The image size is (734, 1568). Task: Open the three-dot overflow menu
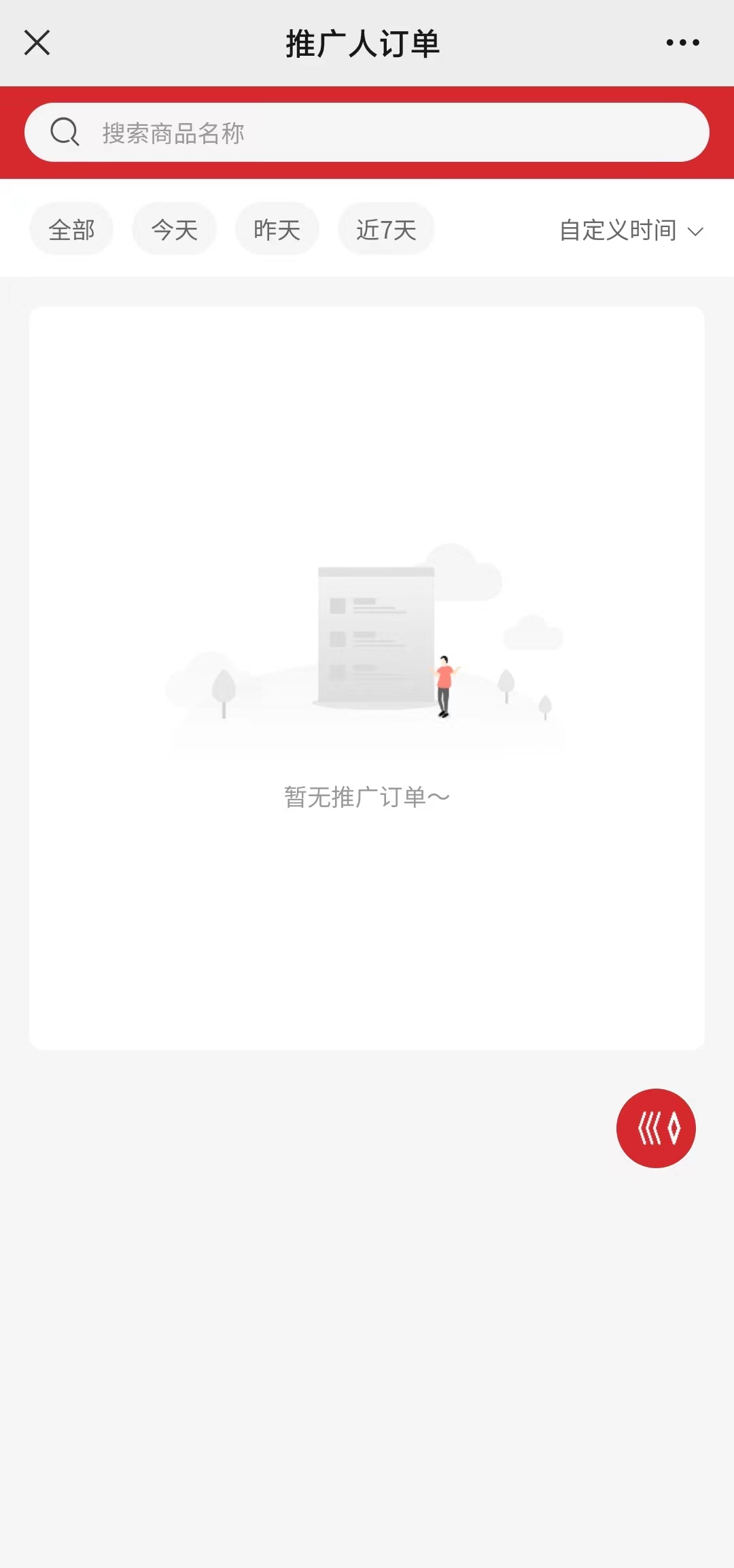click(x=682, y=42)
